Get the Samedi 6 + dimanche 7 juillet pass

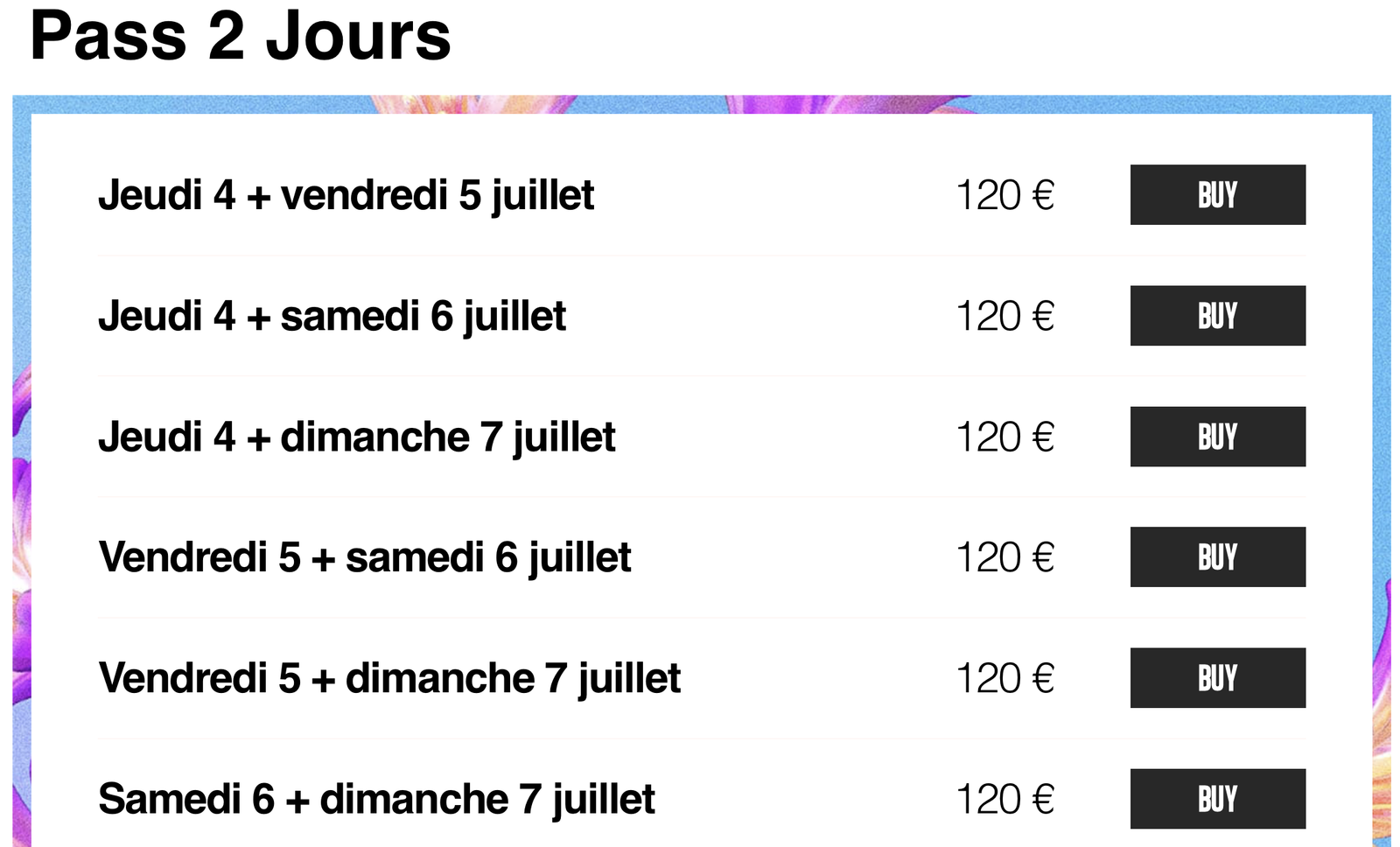click(1217, 799)
